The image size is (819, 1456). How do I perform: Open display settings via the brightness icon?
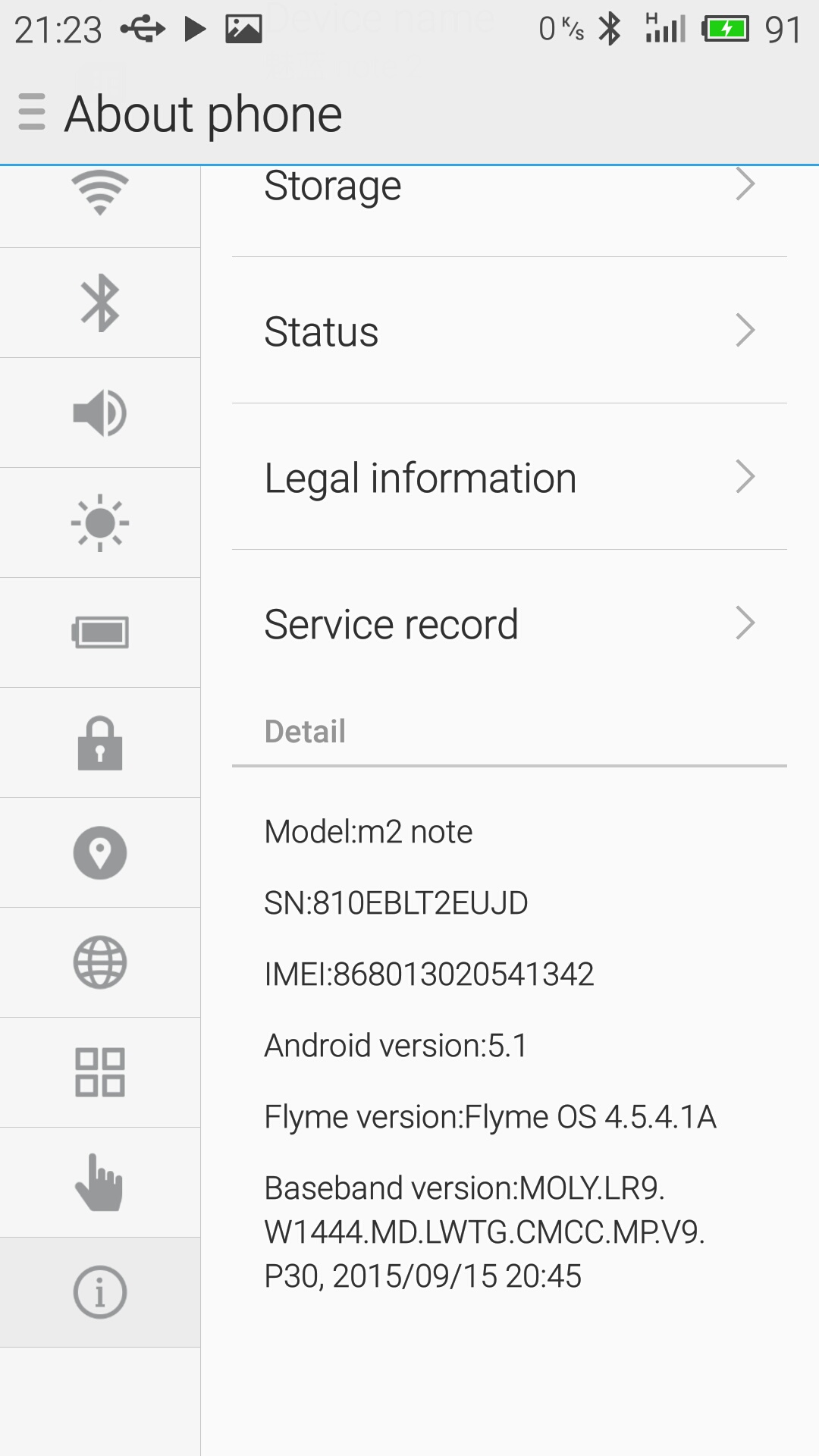pyautogui.click(x=100, y=523)
